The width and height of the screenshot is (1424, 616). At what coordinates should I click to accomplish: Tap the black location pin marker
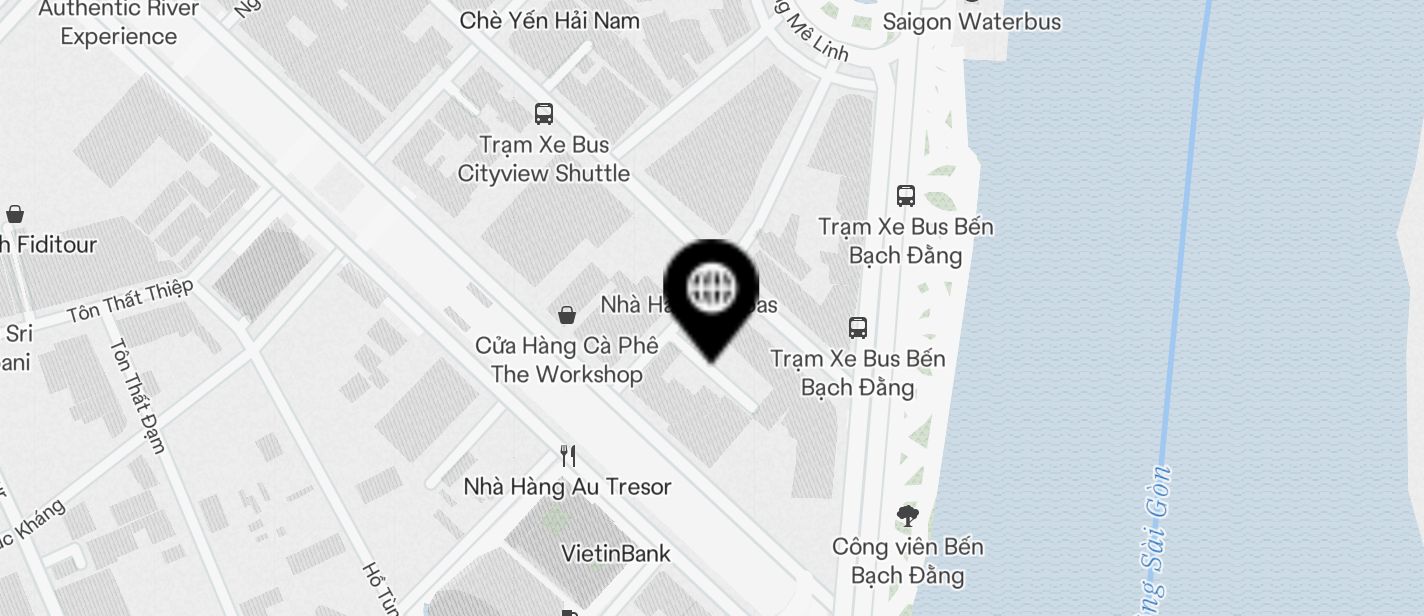(711, 291)
